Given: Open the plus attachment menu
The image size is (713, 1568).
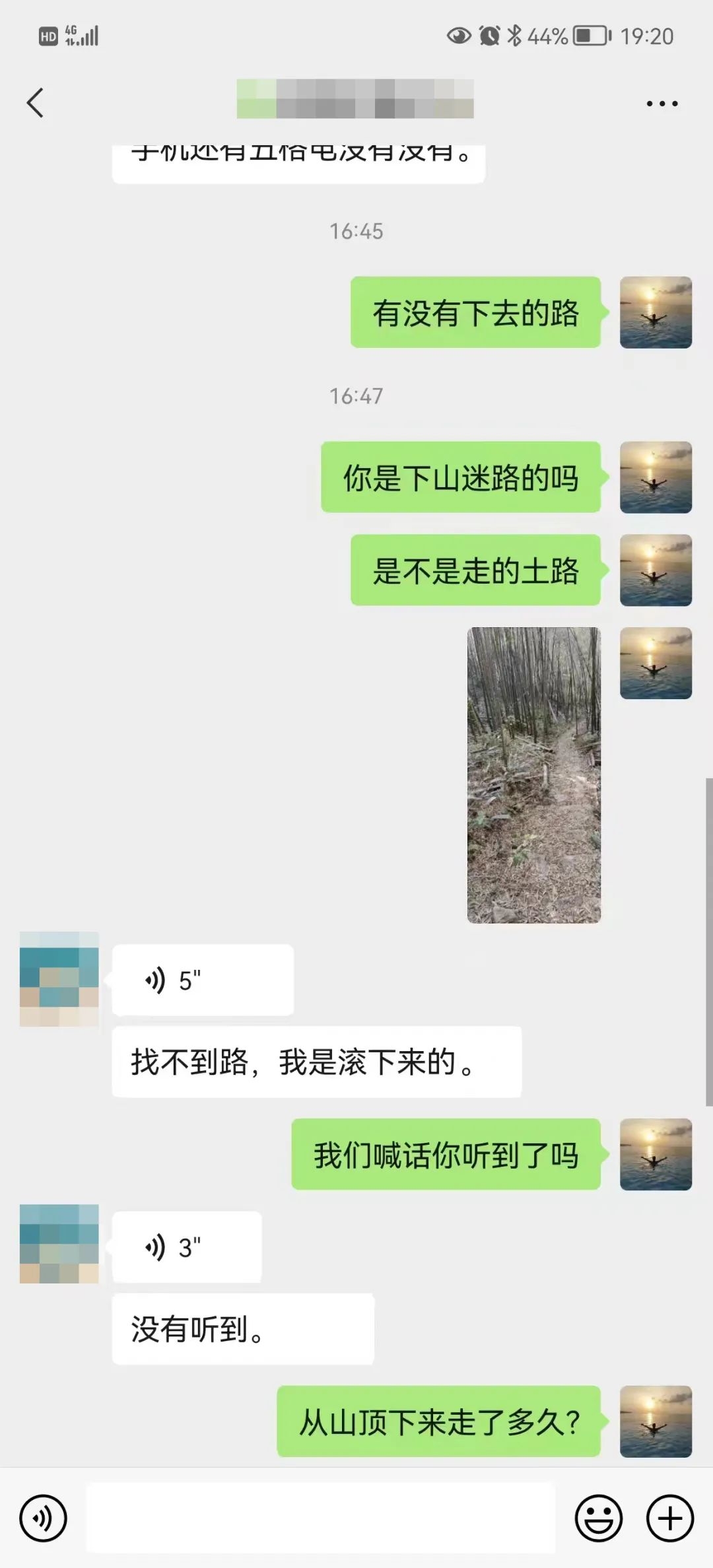Looking at the screenshot, I should (x=669, y=1518).
